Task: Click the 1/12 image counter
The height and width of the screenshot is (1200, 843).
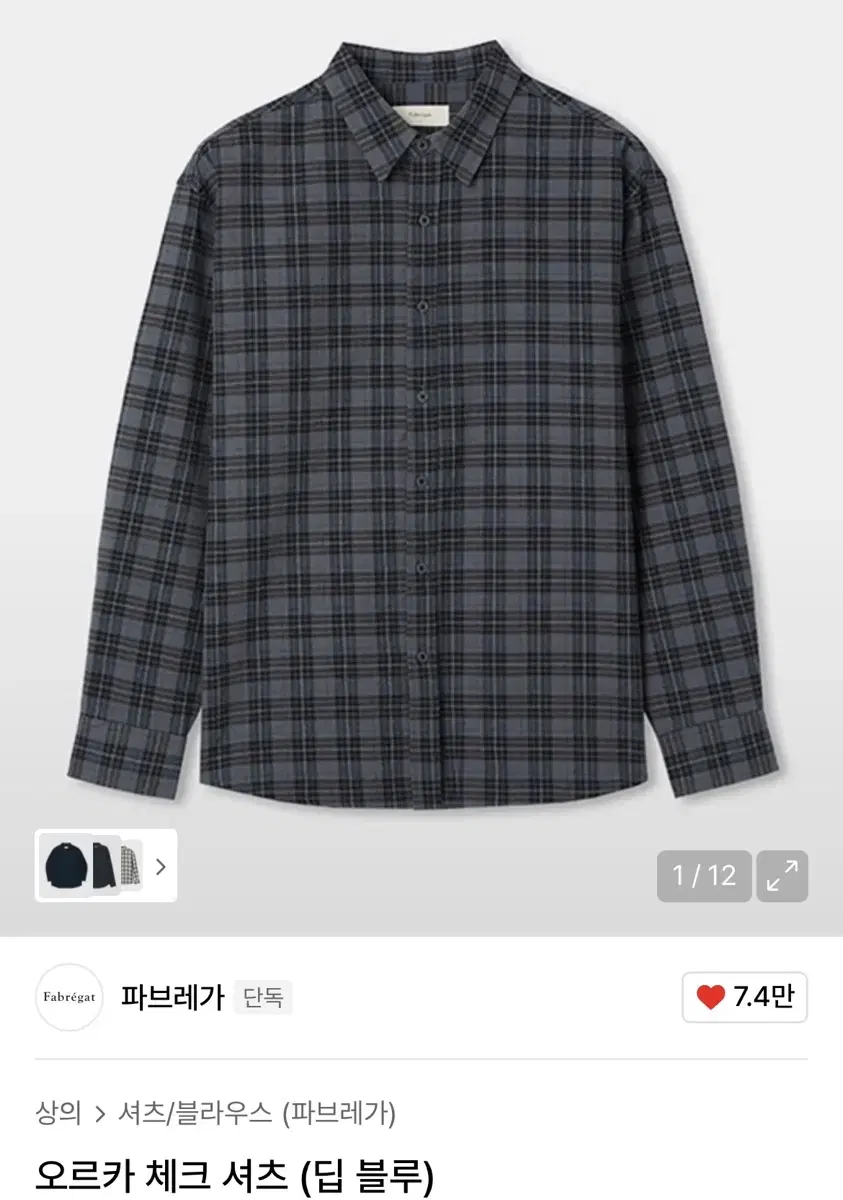Action: click(x=705, y=876)
